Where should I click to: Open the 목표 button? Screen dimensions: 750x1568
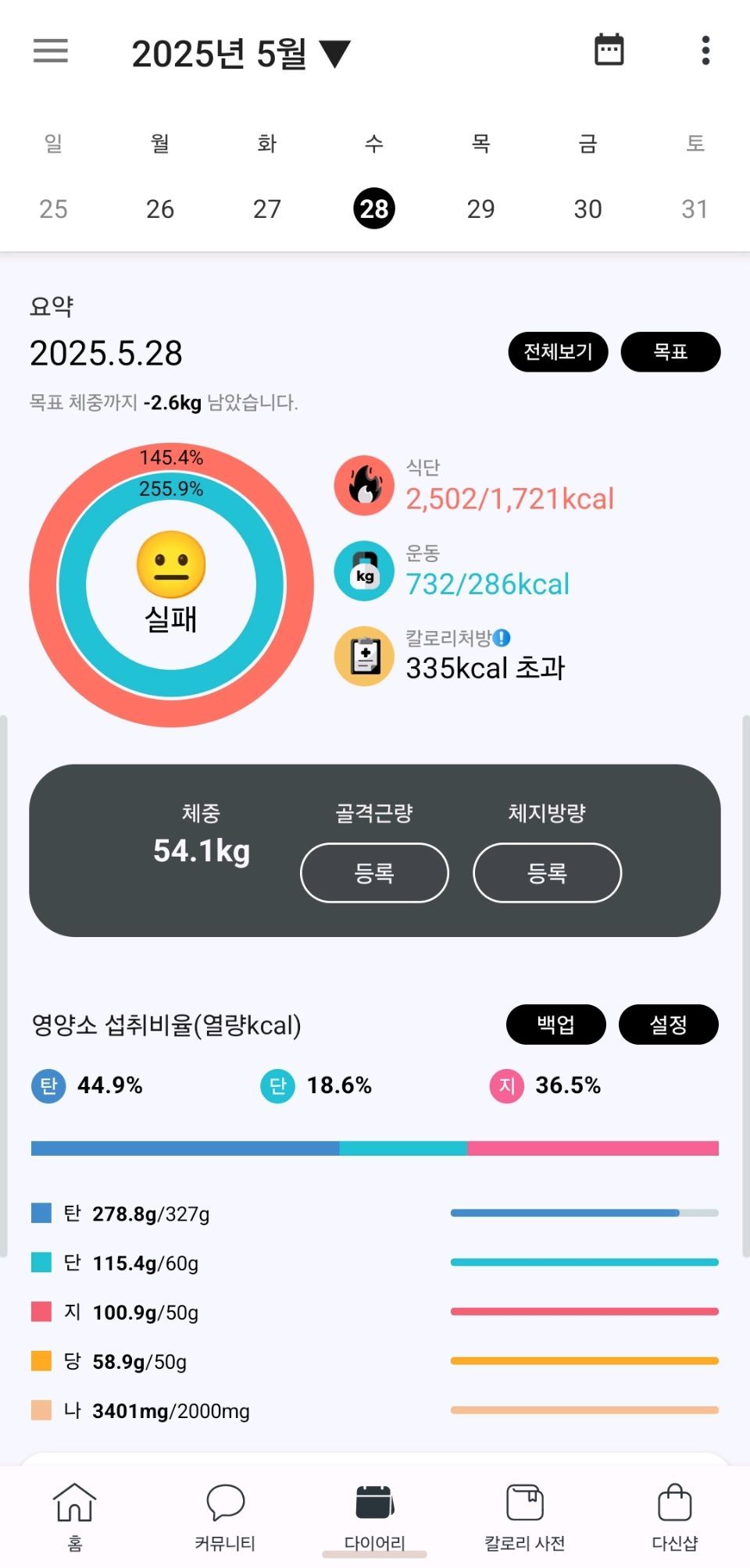[x=670, y=352]
